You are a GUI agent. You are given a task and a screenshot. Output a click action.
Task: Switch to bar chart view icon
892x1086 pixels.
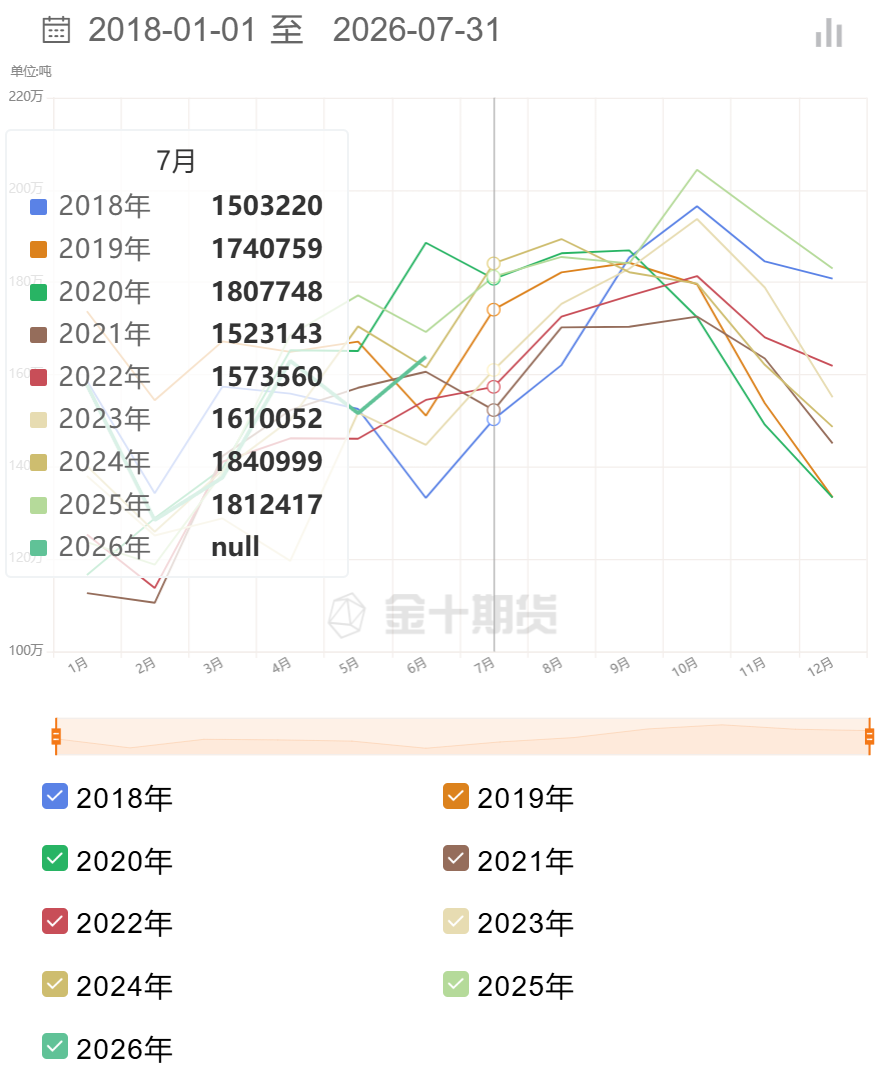pyautogui.click(x=829, y=33)
